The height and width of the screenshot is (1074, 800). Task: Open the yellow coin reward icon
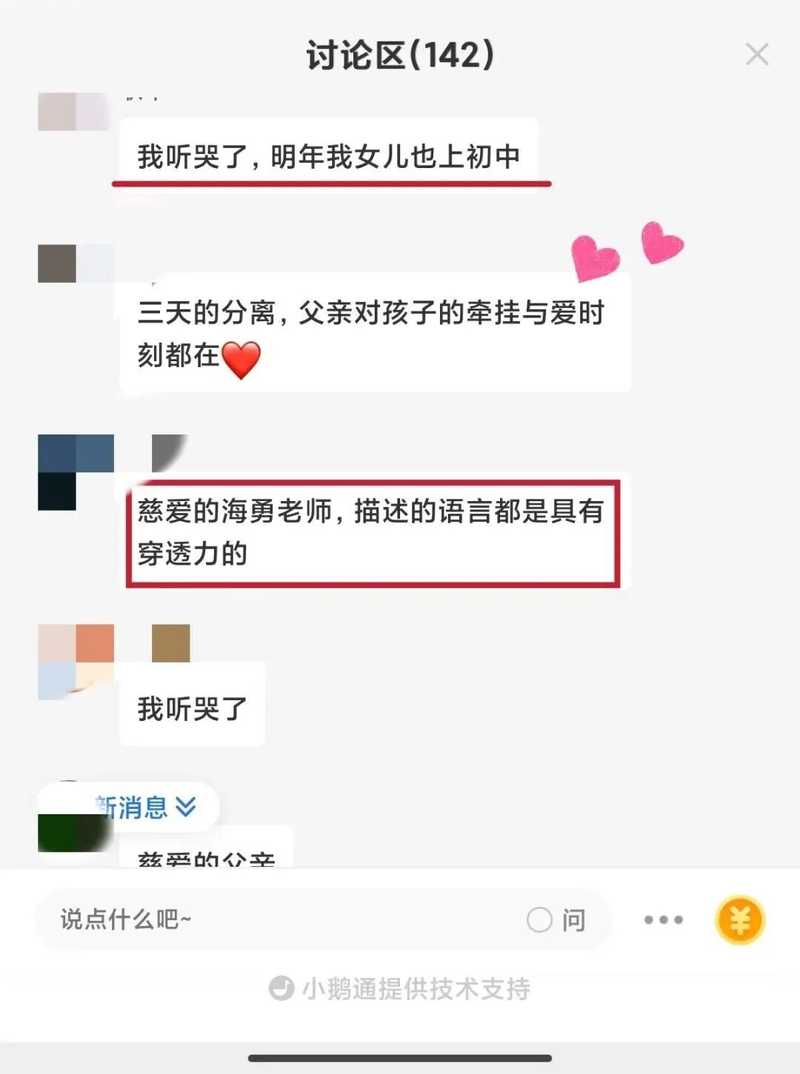point(738,919)
